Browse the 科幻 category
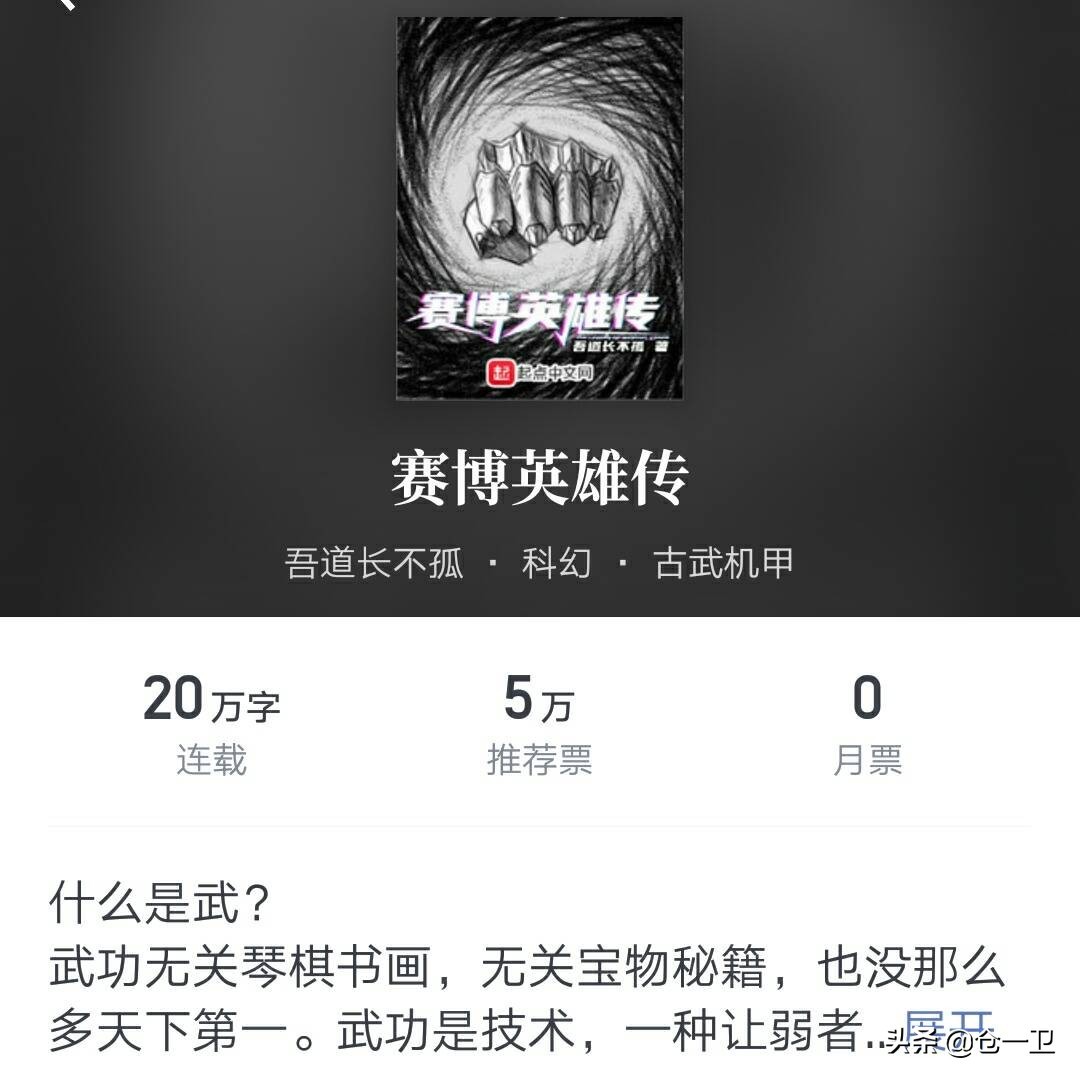The image size is (1080, 1080). coord(556,563)
